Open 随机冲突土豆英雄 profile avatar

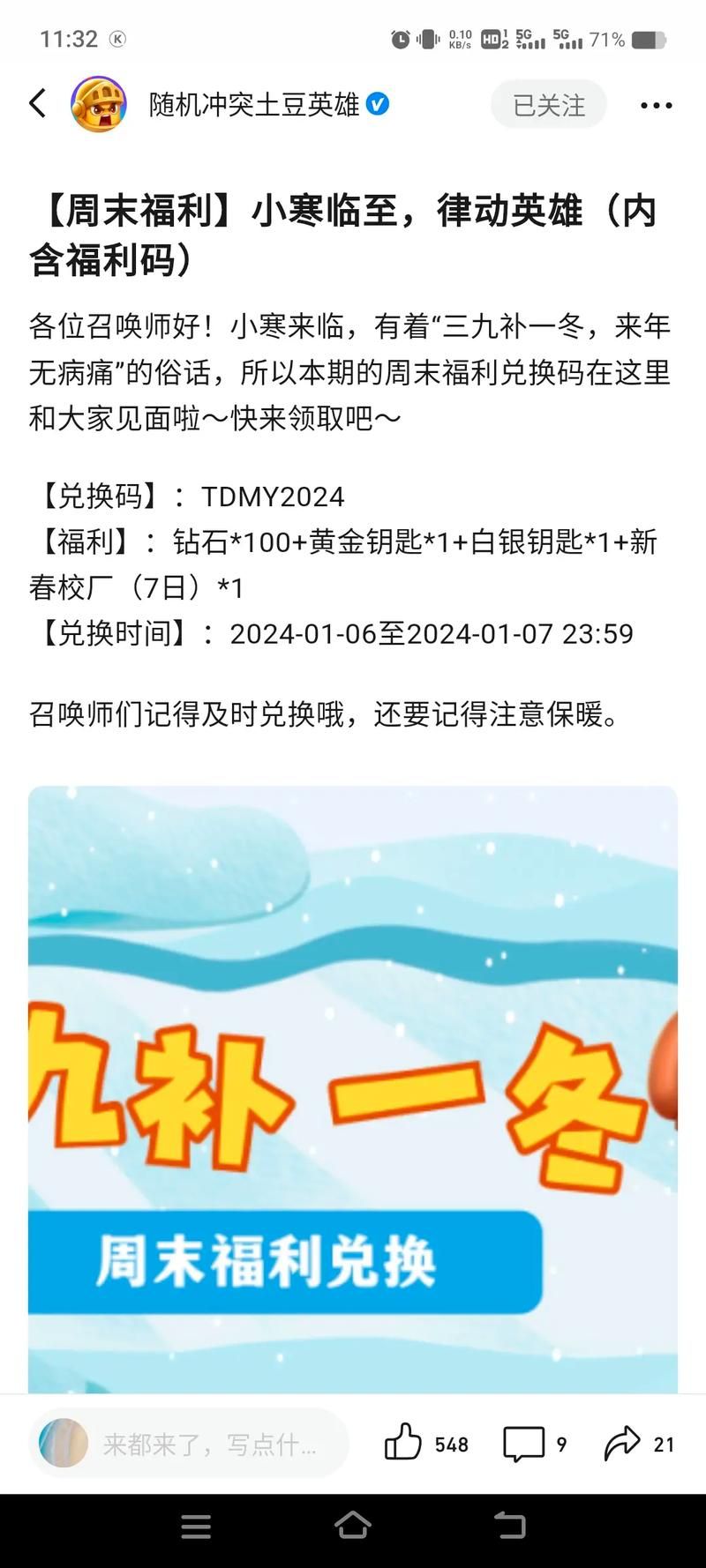coord(98,104)
